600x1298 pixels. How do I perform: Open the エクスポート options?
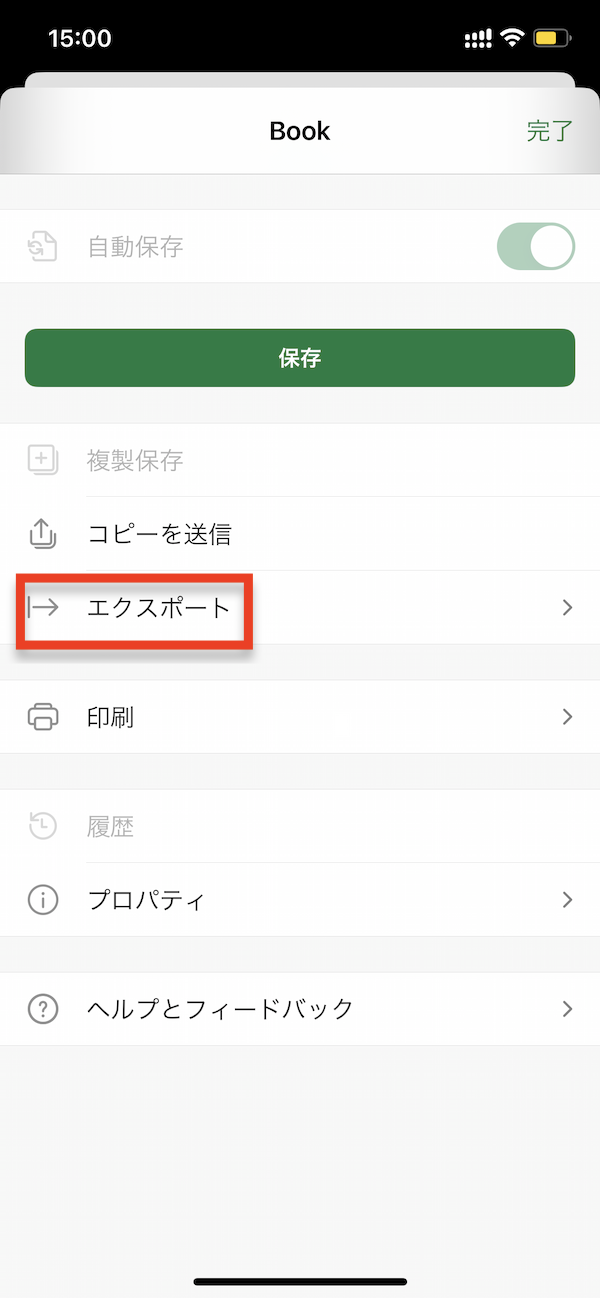[x=300, y=608]
